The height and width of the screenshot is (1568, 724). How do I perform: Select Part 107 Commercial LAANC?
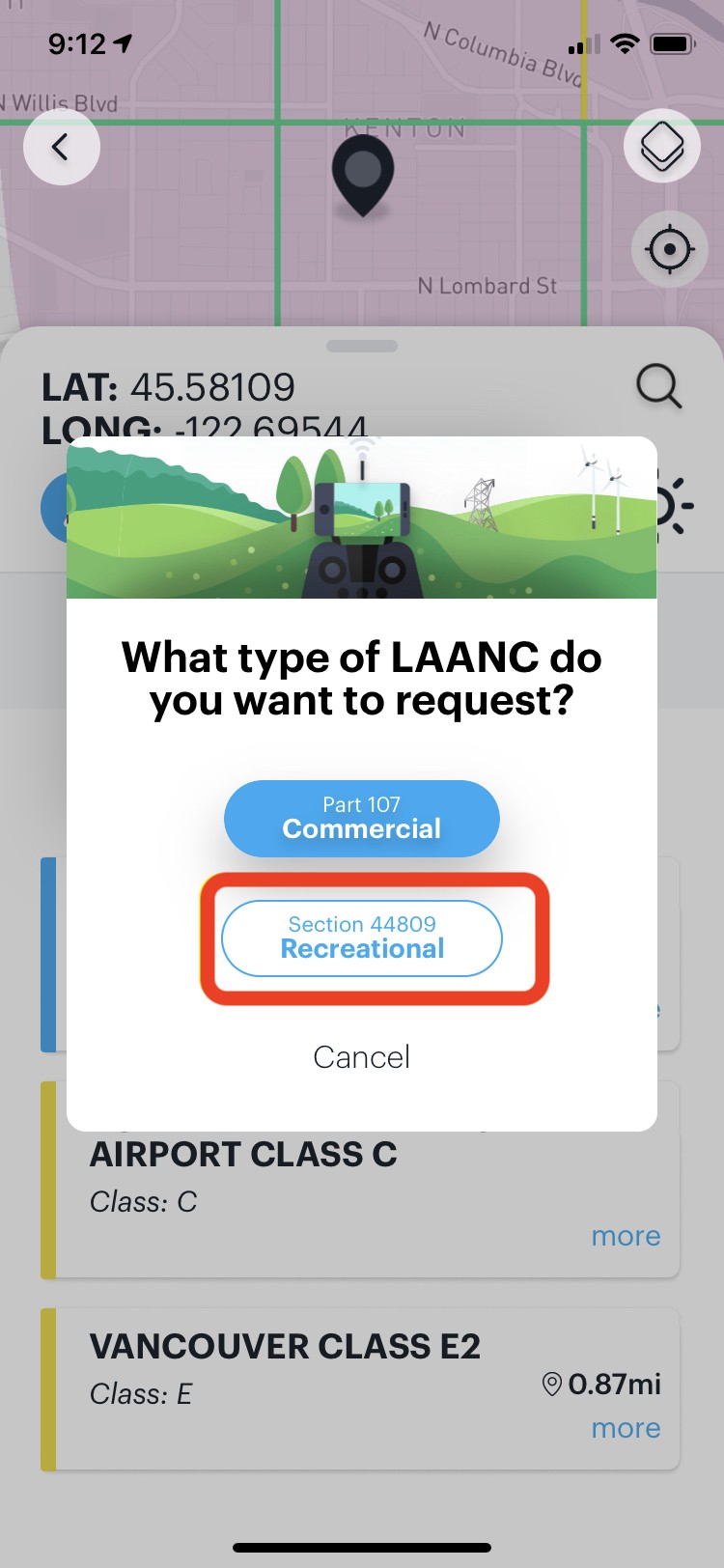pyautogui.click(x=362, y=818)
